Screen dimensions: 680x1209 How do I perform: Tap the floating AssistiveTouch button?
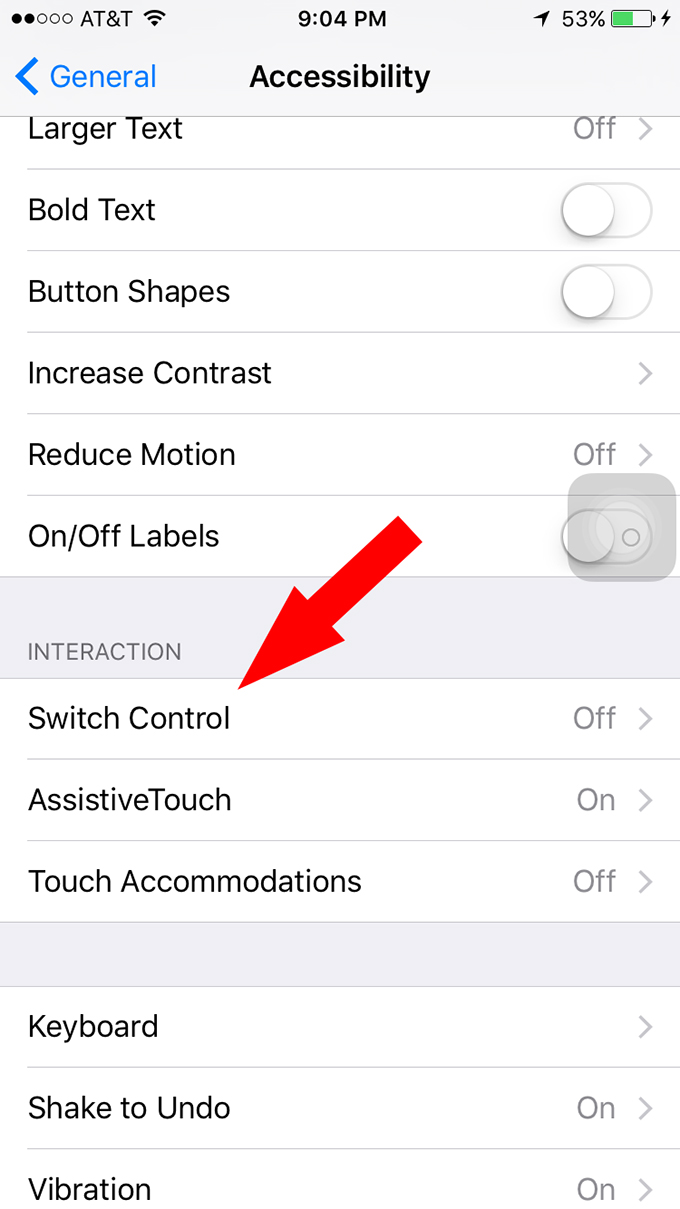tap(622, 528)
